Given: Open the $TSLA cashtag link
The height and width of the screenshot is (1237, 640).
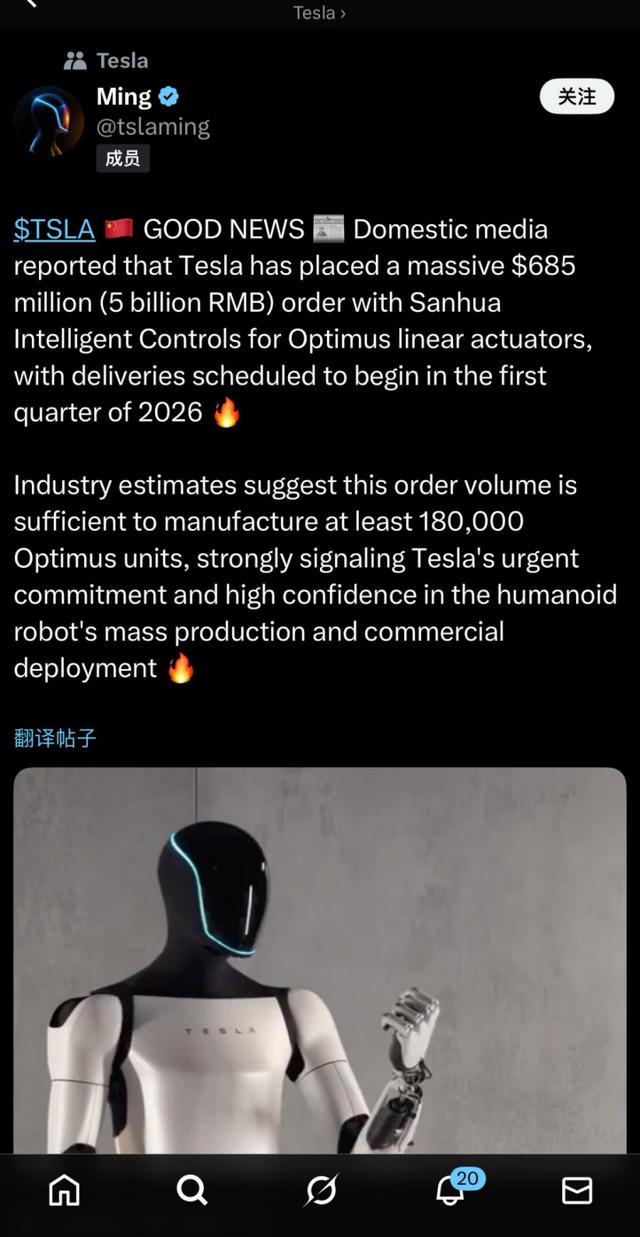Looking at the screenshot, I should click(x=54, y=229).
